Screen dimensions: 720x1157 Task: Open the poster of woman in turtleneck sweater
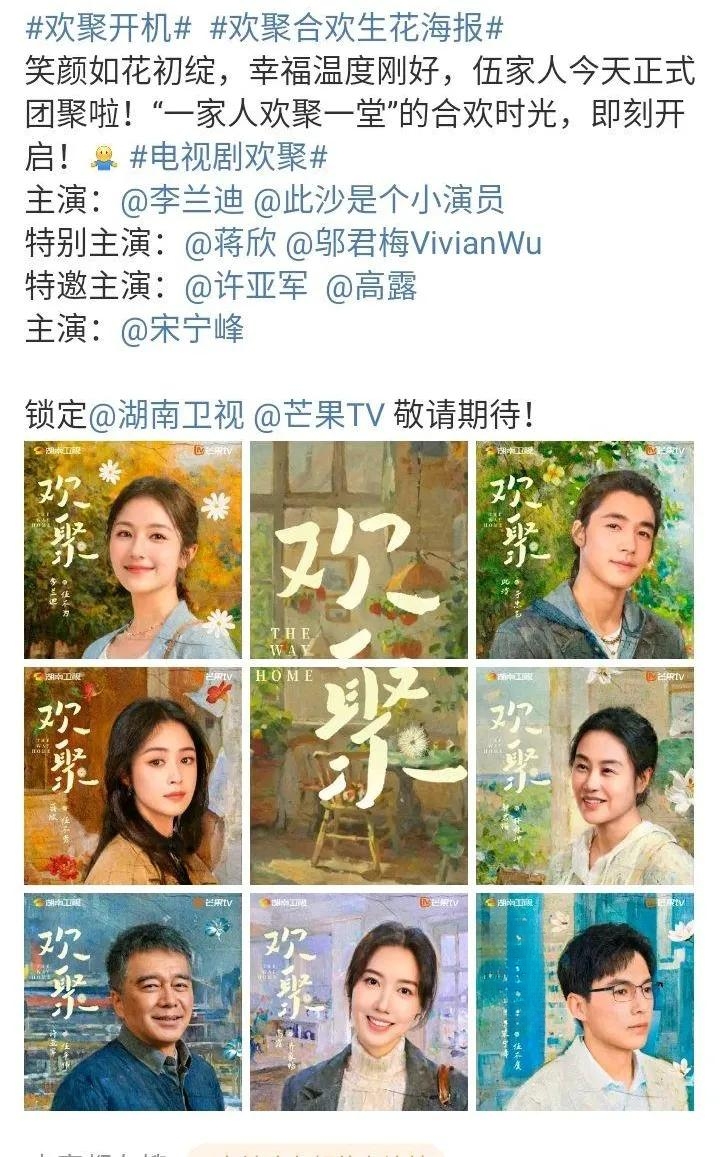pyautogui.click(x=359, y=1002)
